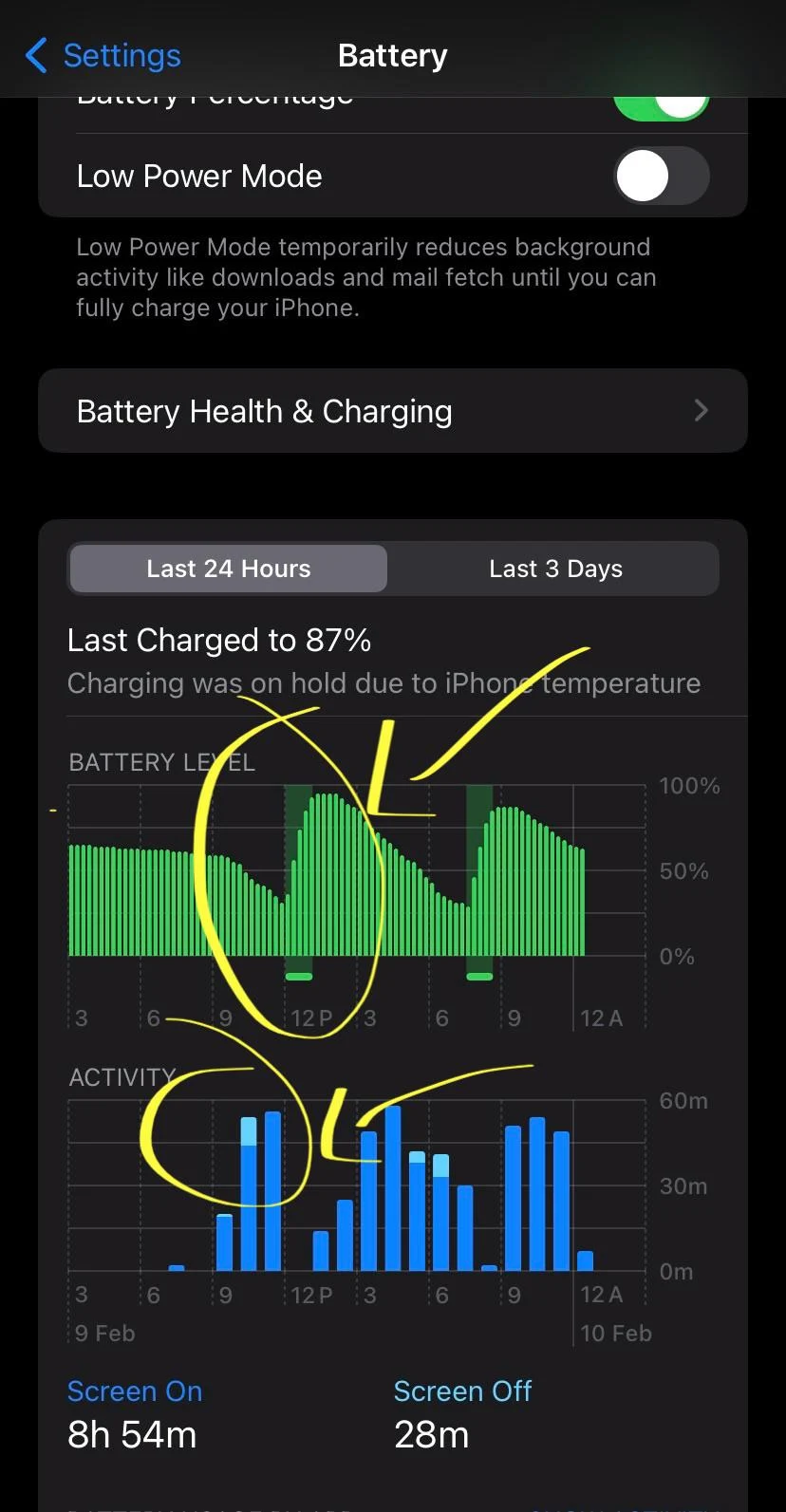Tap Screen On usage time
Viewport: 786px width, 1512px height.
[x=134, y=1414]
